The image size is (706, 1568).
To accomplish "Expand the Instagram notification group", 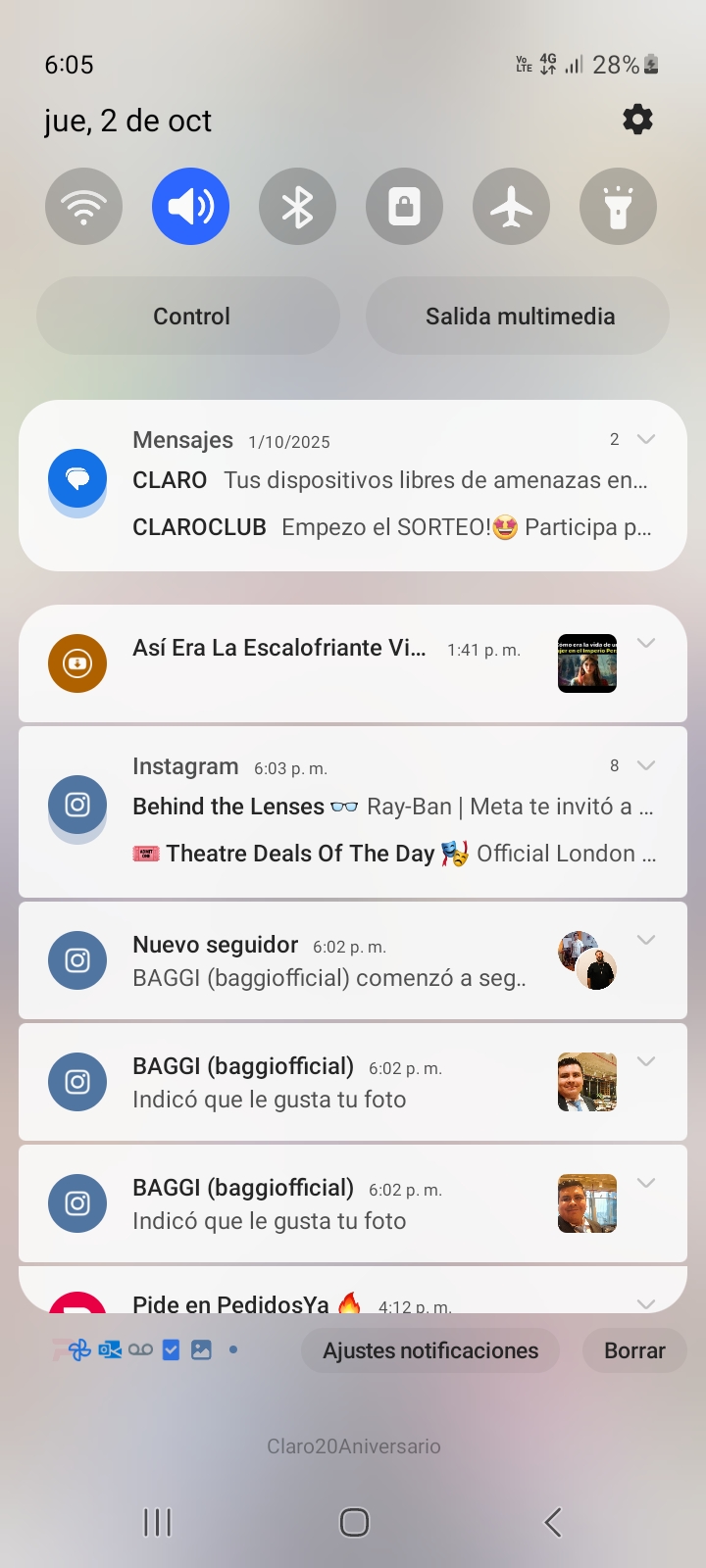I will click(645, 765).
